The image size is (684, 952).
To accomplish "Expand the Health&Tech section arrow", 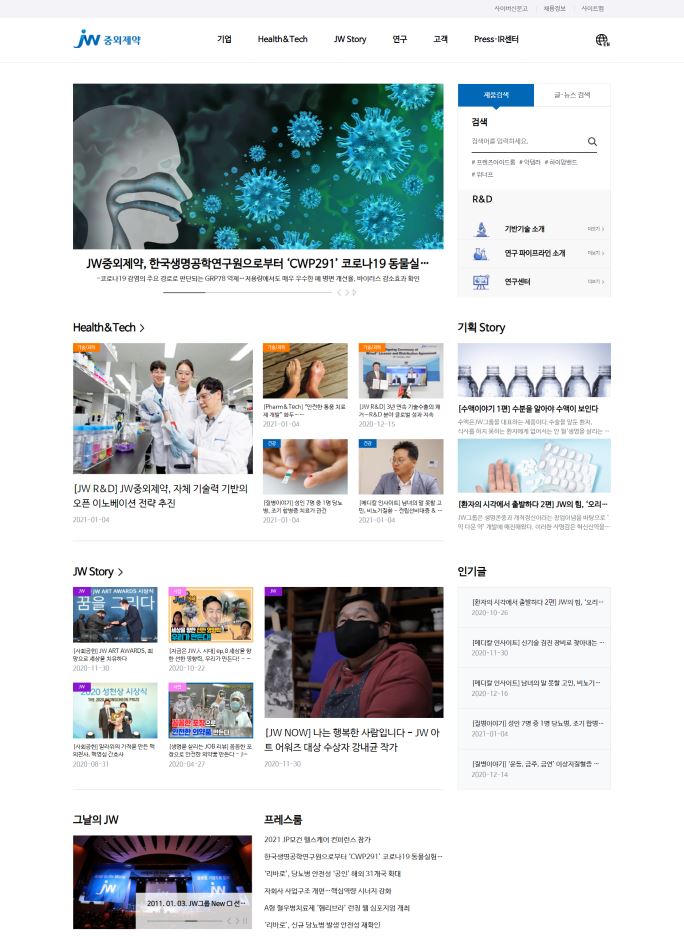I will click(x=142, y=328).
